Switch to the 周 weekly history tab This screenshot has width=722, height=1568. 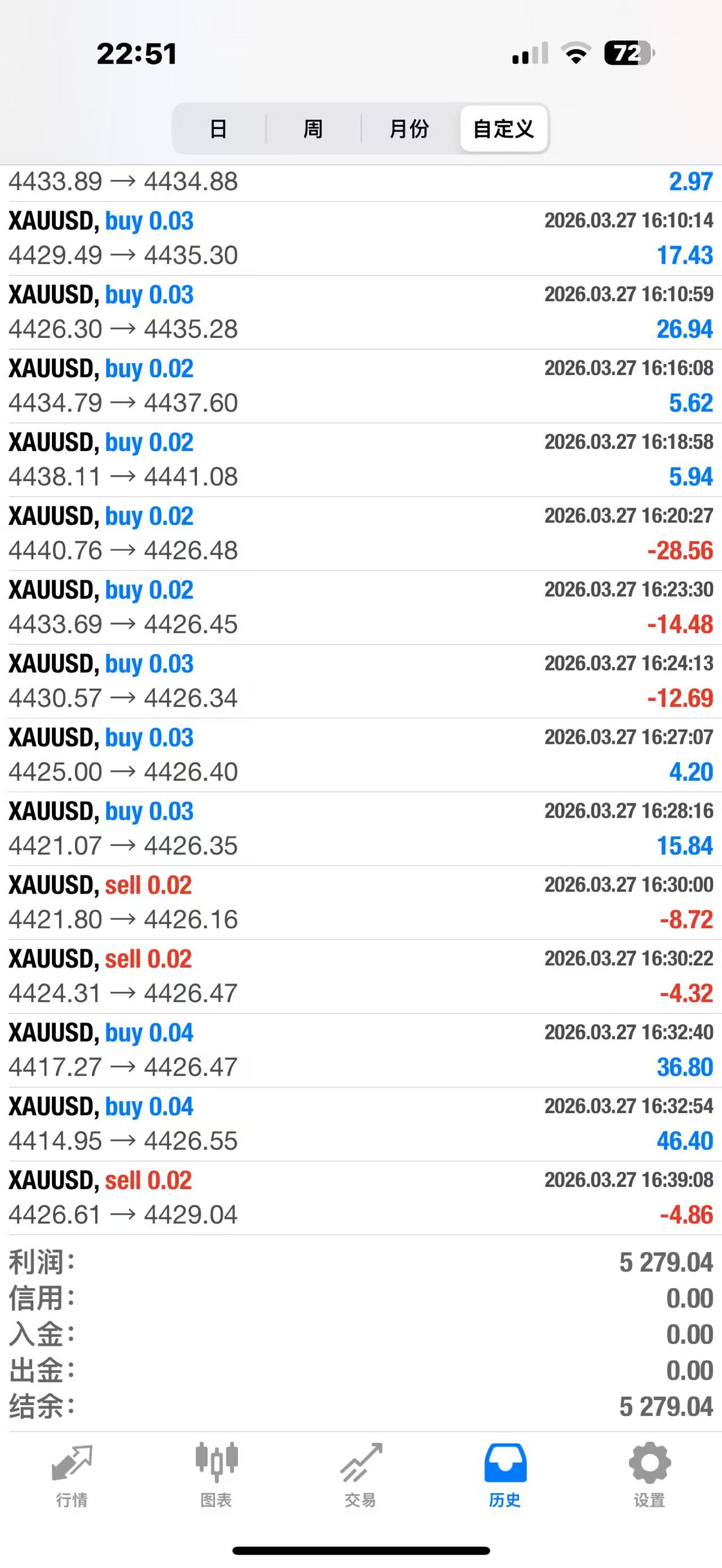tap(313, 129)
